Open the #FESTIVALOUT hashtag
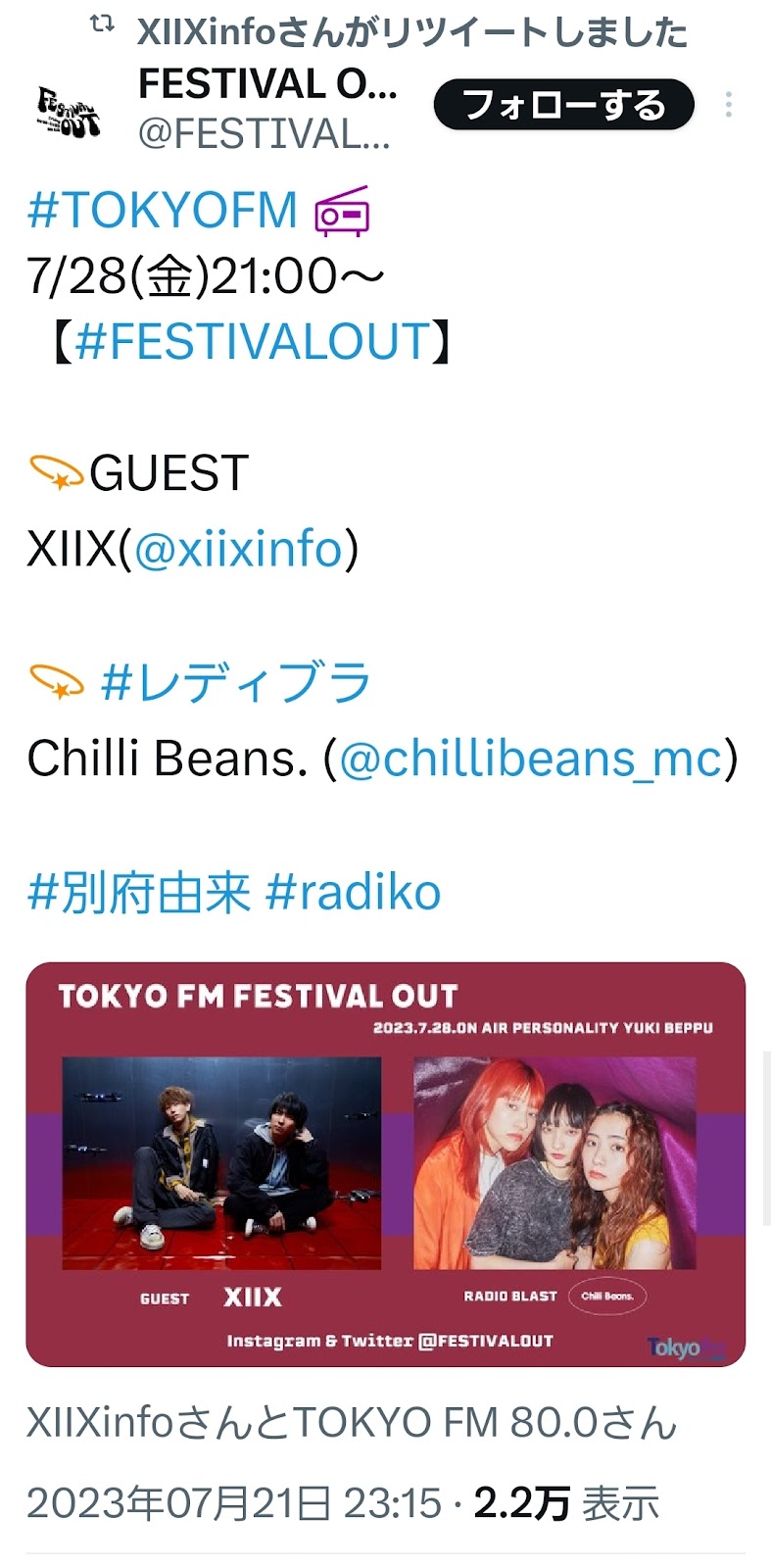771x1568 pixels. 252,341
